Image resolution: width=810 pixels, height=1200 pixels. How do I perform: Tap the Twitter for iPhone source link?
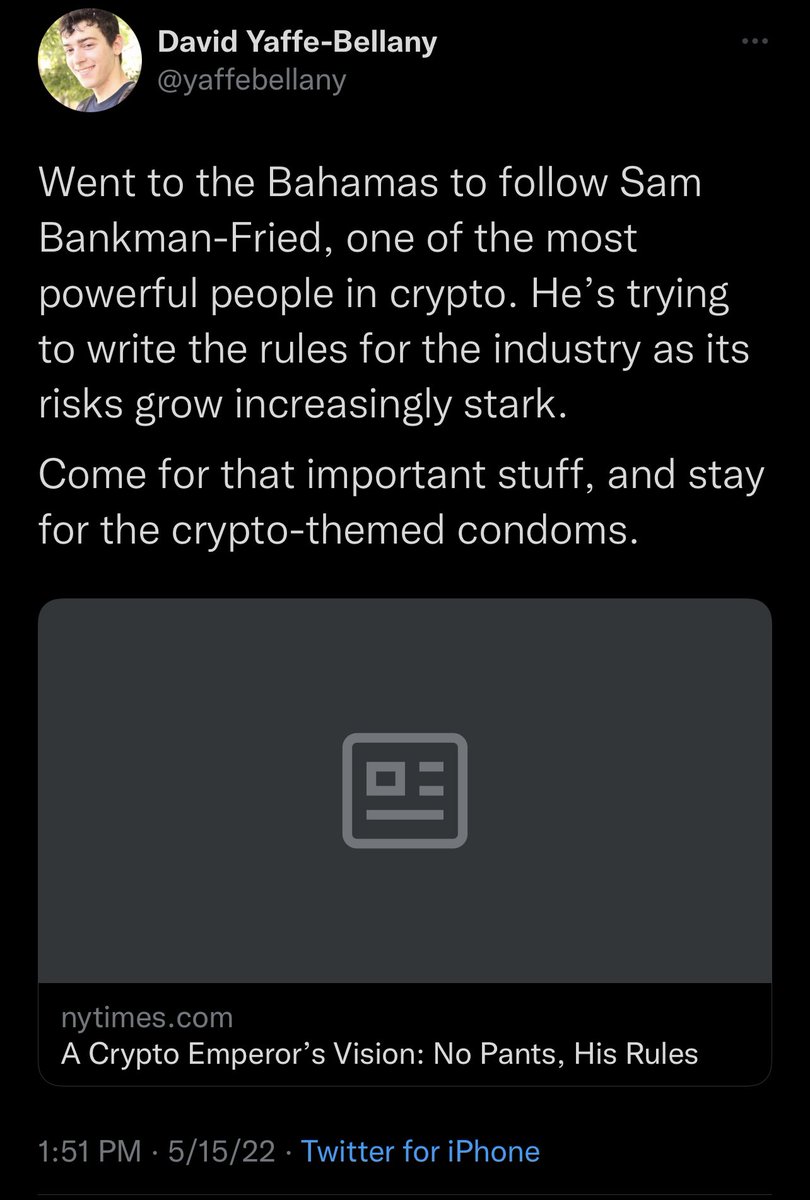[420, 1151]
